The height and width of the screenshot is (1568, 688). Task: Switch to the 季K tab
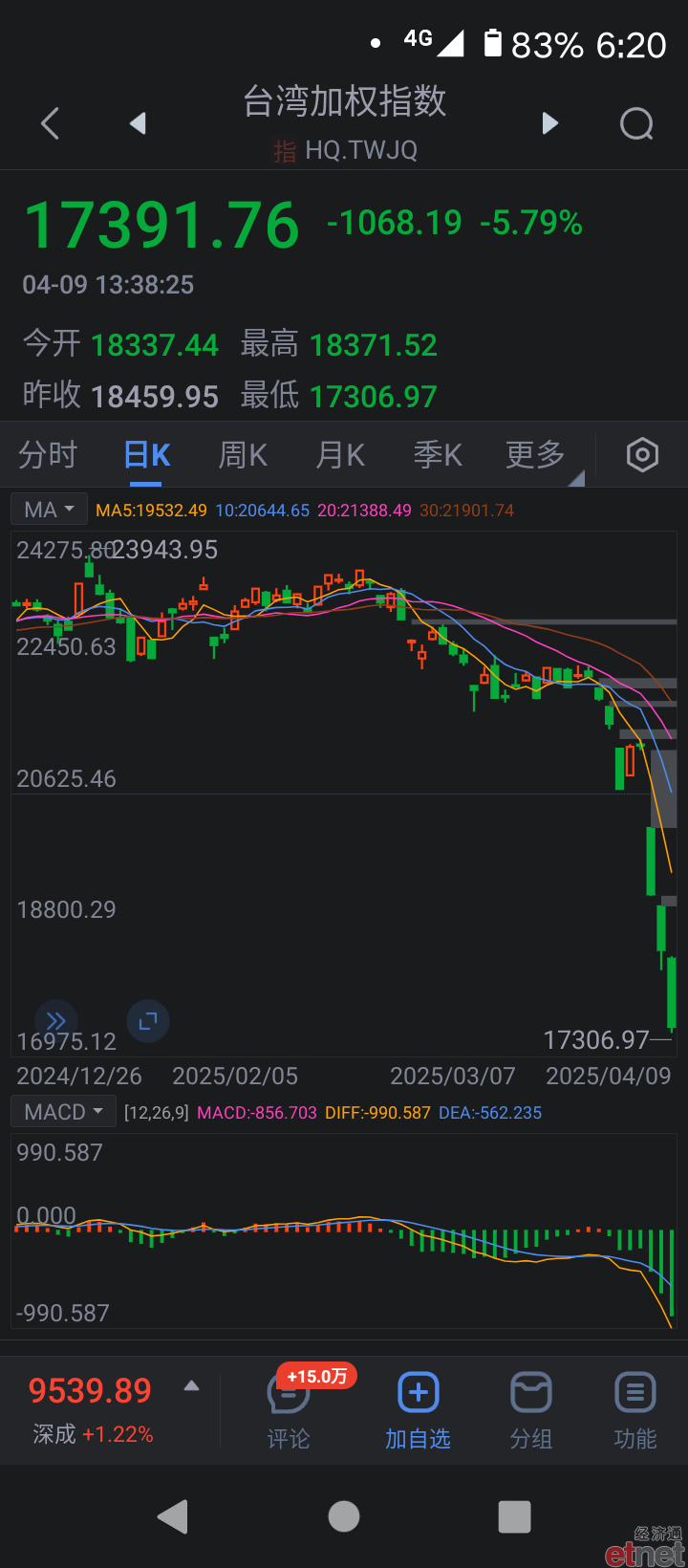coord(438,455)
